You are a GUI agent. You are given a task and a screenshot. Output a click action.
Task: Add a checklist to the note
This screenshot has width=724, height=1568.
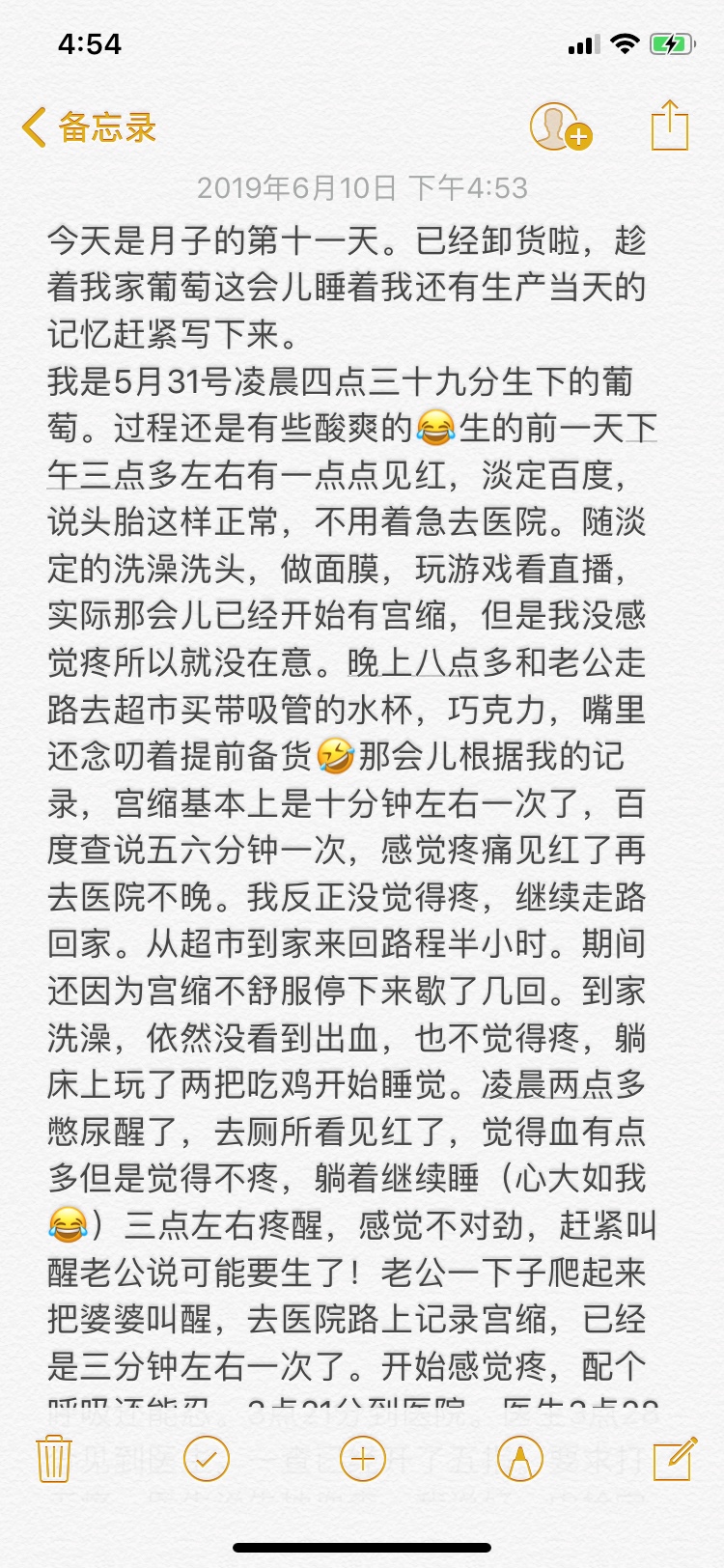(x=207, y=1458)
